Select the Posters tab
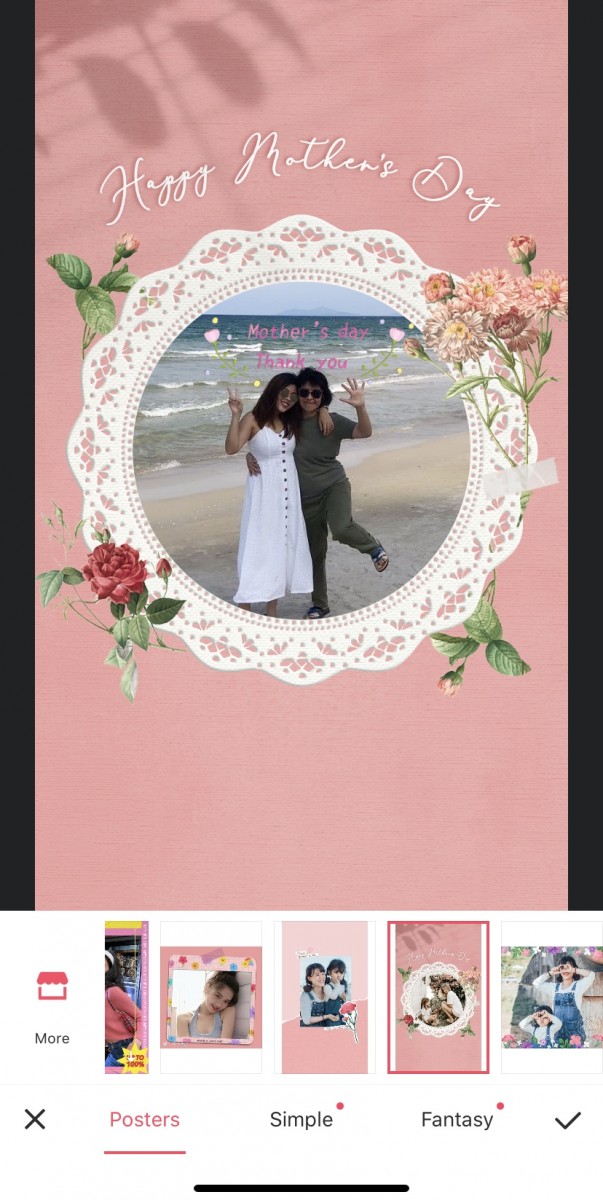Image resolution: width=603 pixels, height=1200 pixels. point(145,1120)
